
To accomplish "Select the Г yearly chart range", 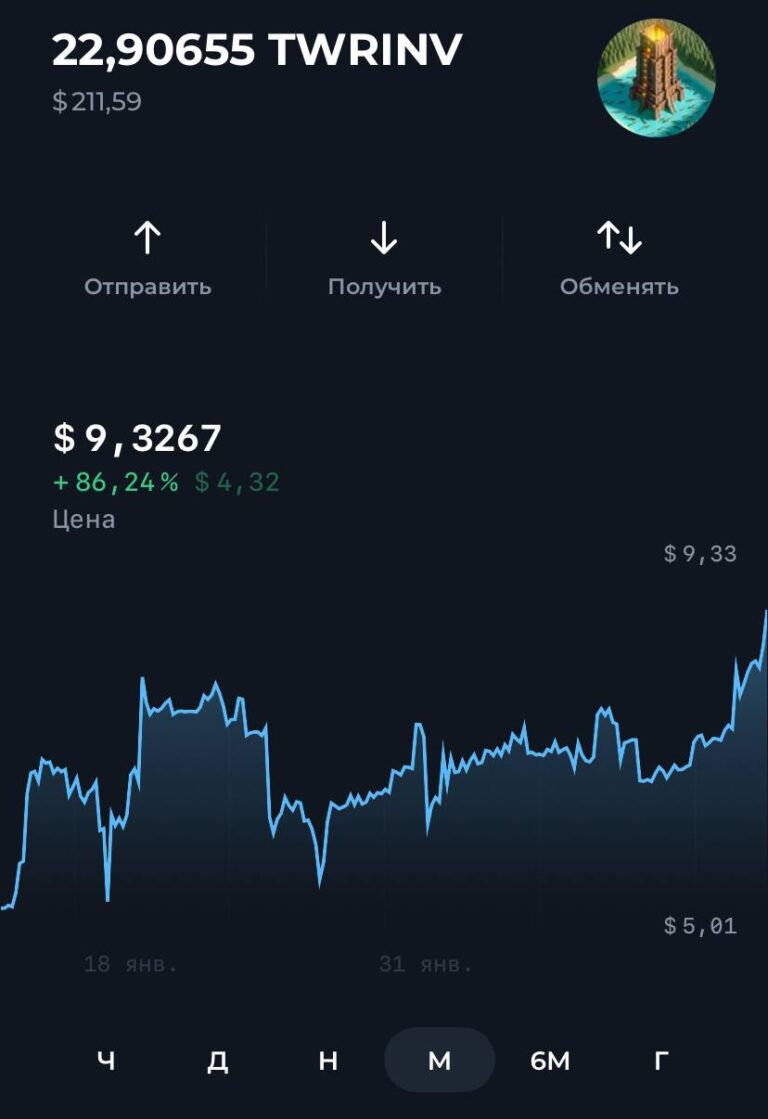I will coord(661,1060).
